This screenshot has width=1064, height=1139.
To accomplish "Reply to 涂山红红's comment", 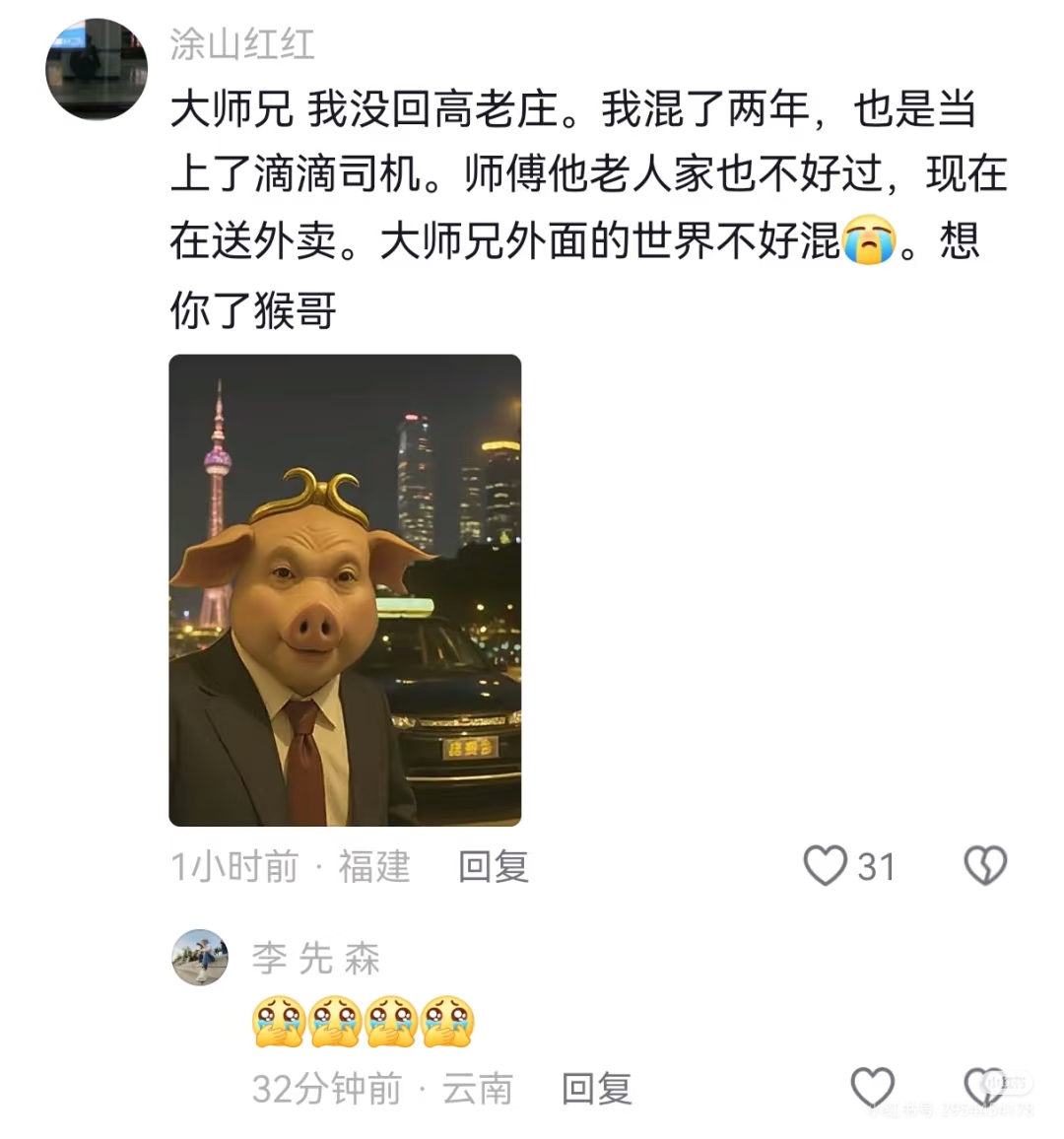I will tap(494, 867).
